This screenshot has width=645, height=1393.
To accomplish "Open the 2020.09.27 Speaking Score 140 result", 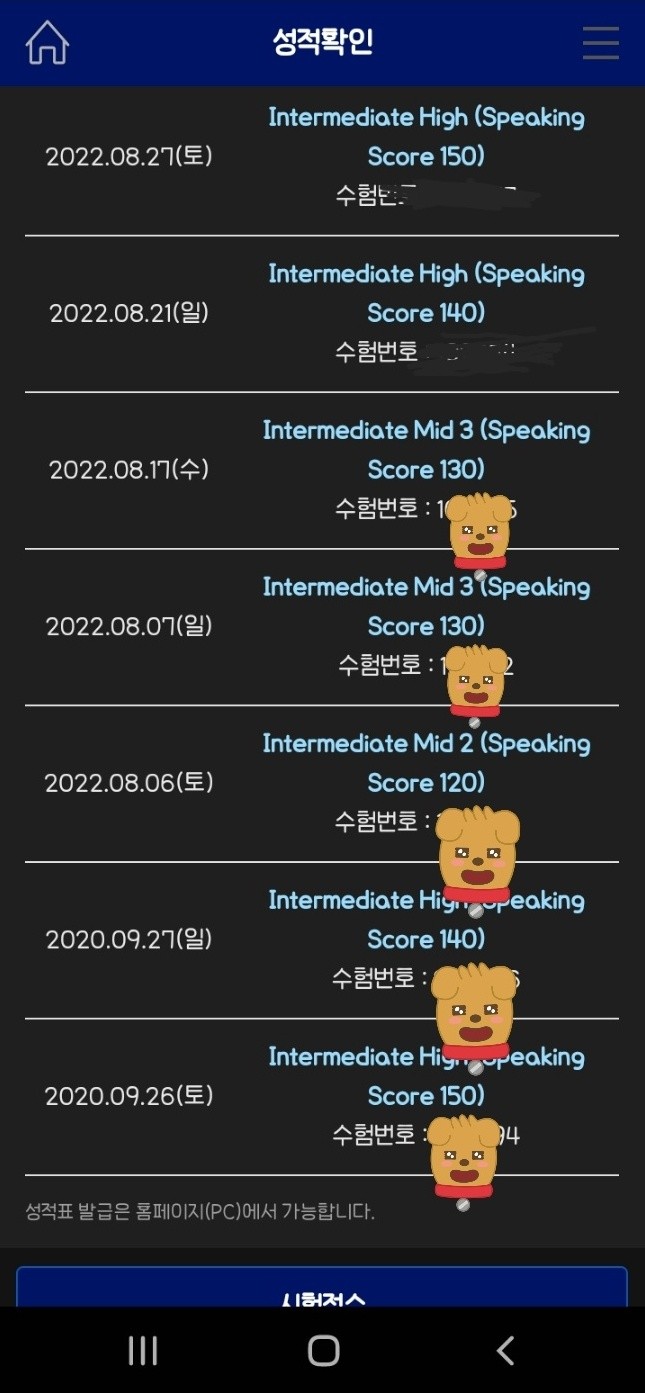I will [426, 919].
